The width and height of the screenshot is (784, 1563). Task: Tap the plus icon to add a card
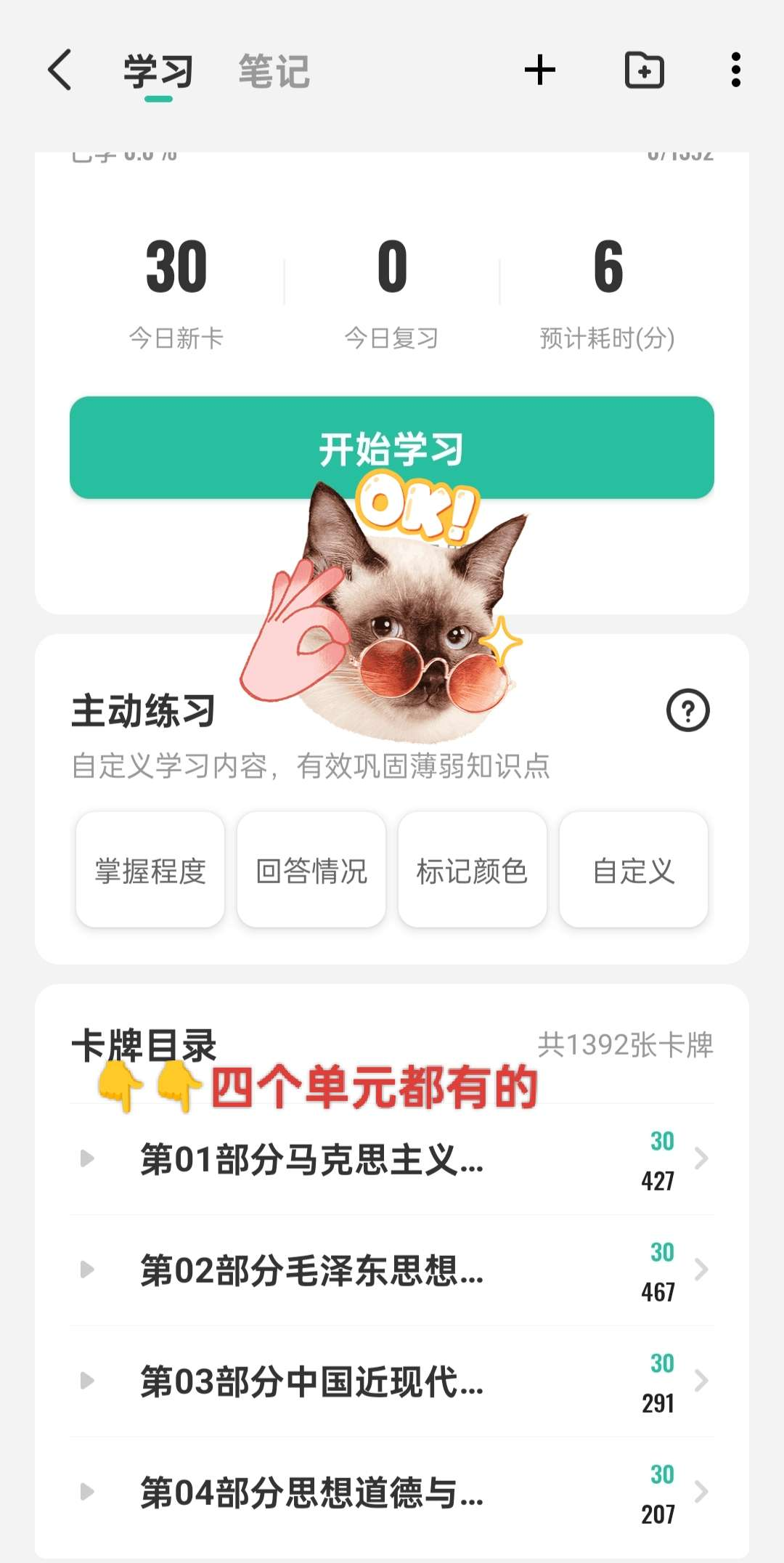539,70
